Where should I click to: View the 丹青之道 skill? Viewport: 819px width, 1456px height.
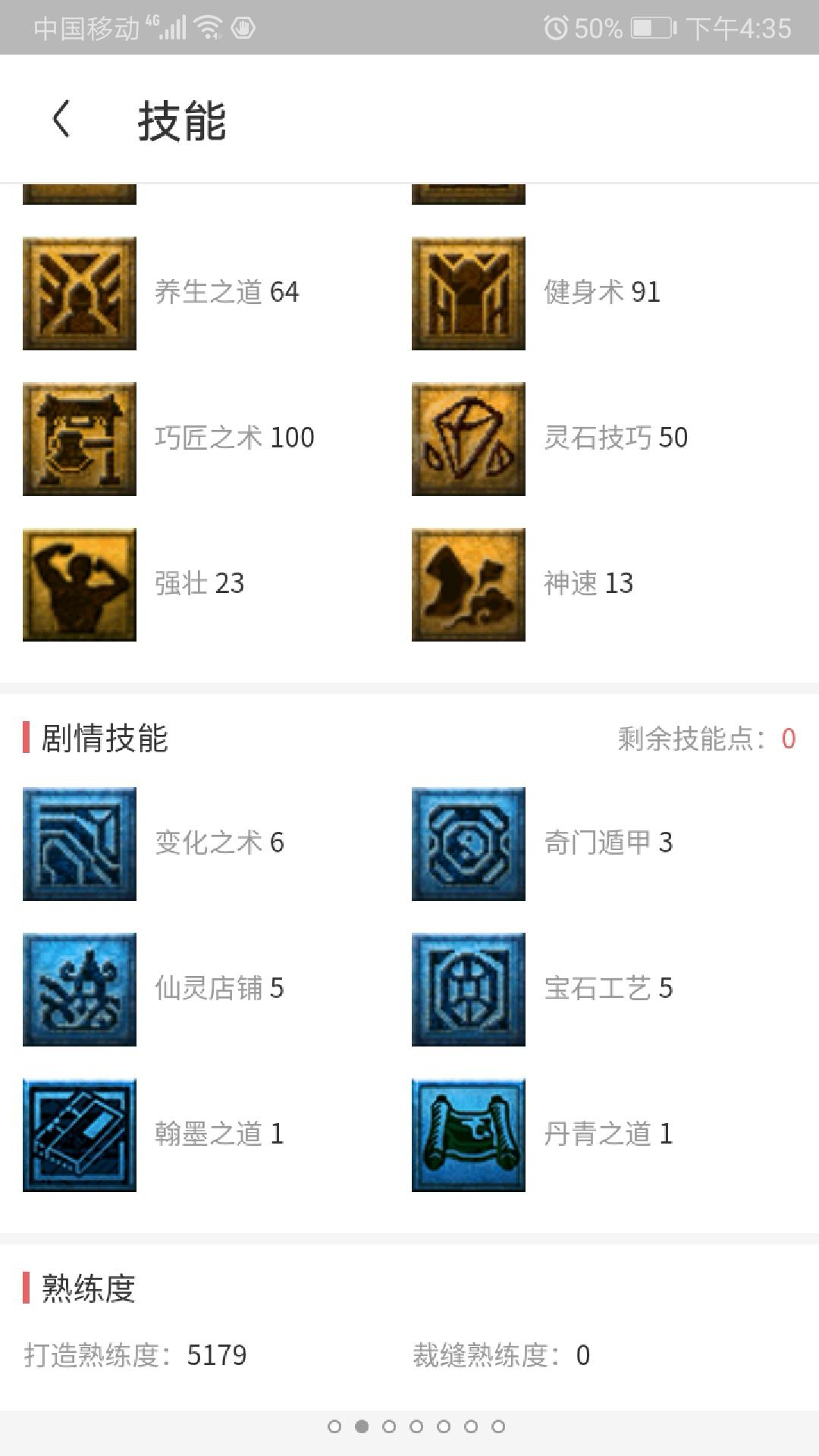[x=468, y=1135]
